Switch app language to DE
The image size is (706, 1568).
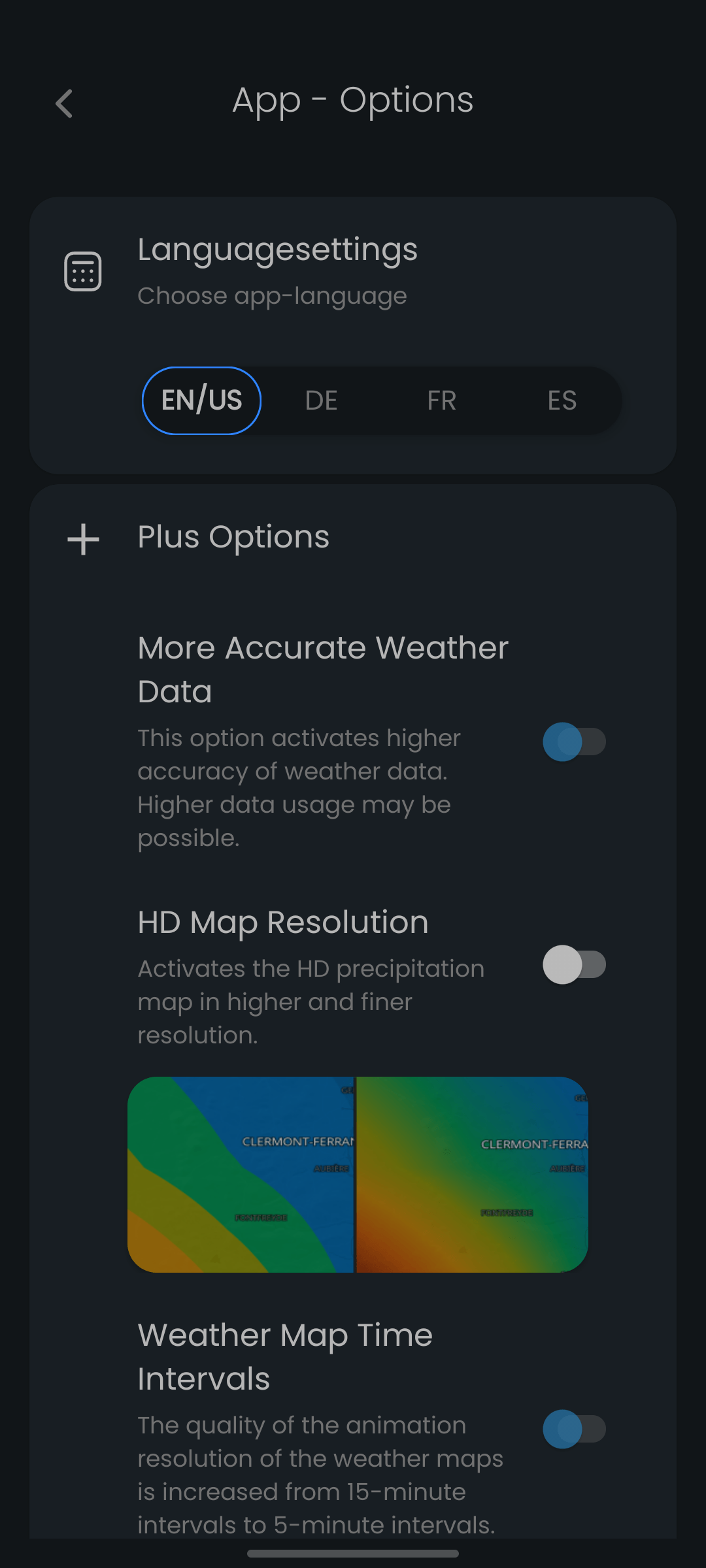[322, 400]
